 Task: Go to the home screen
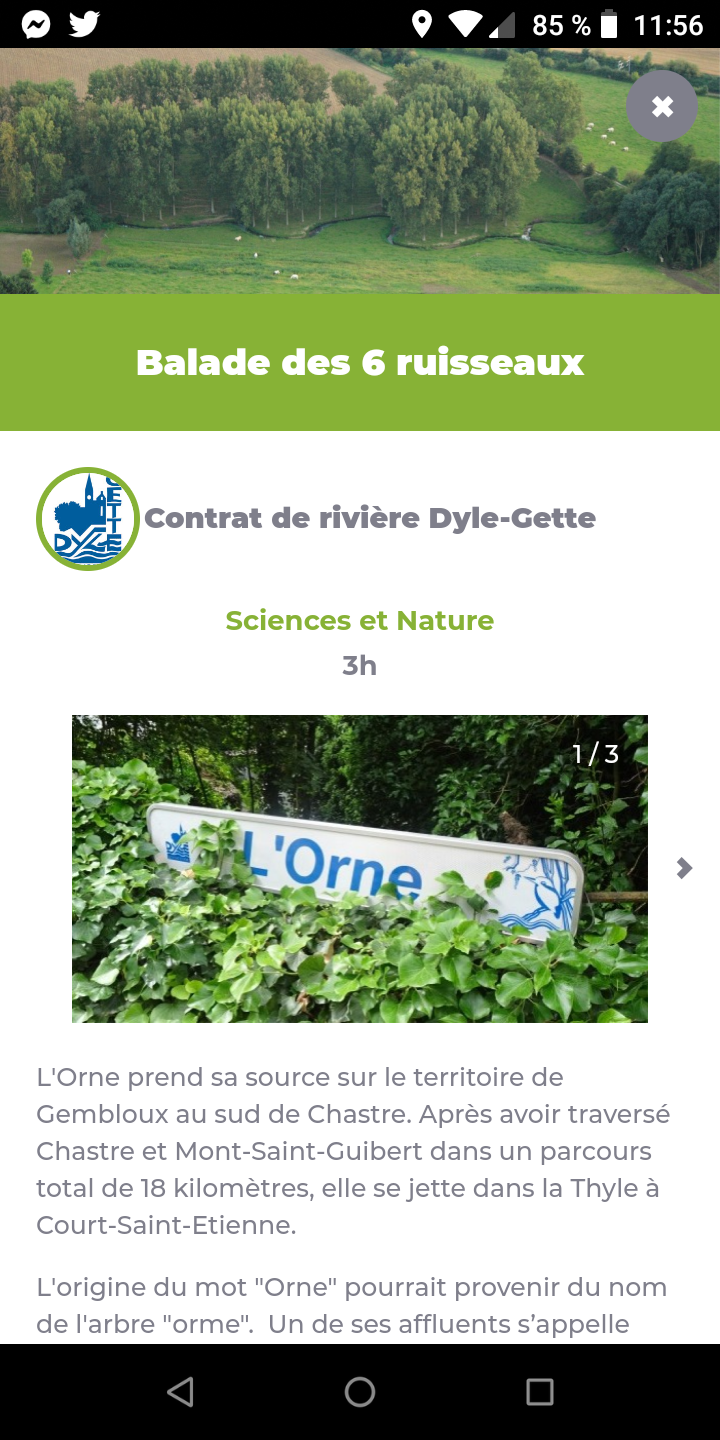[360, 1392]
